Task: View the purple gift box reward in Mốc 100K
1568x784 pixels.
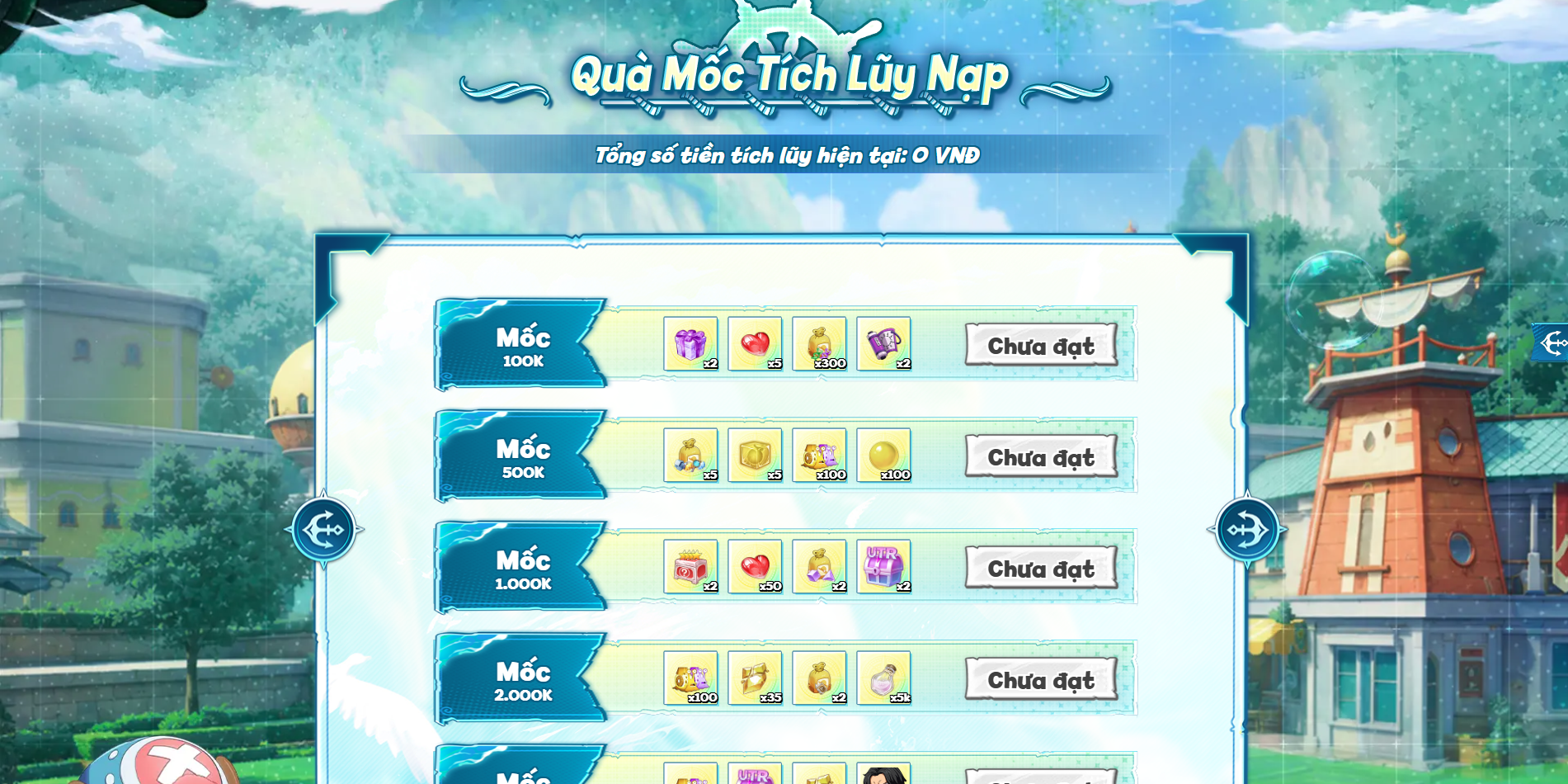Action: click(690, 344)
